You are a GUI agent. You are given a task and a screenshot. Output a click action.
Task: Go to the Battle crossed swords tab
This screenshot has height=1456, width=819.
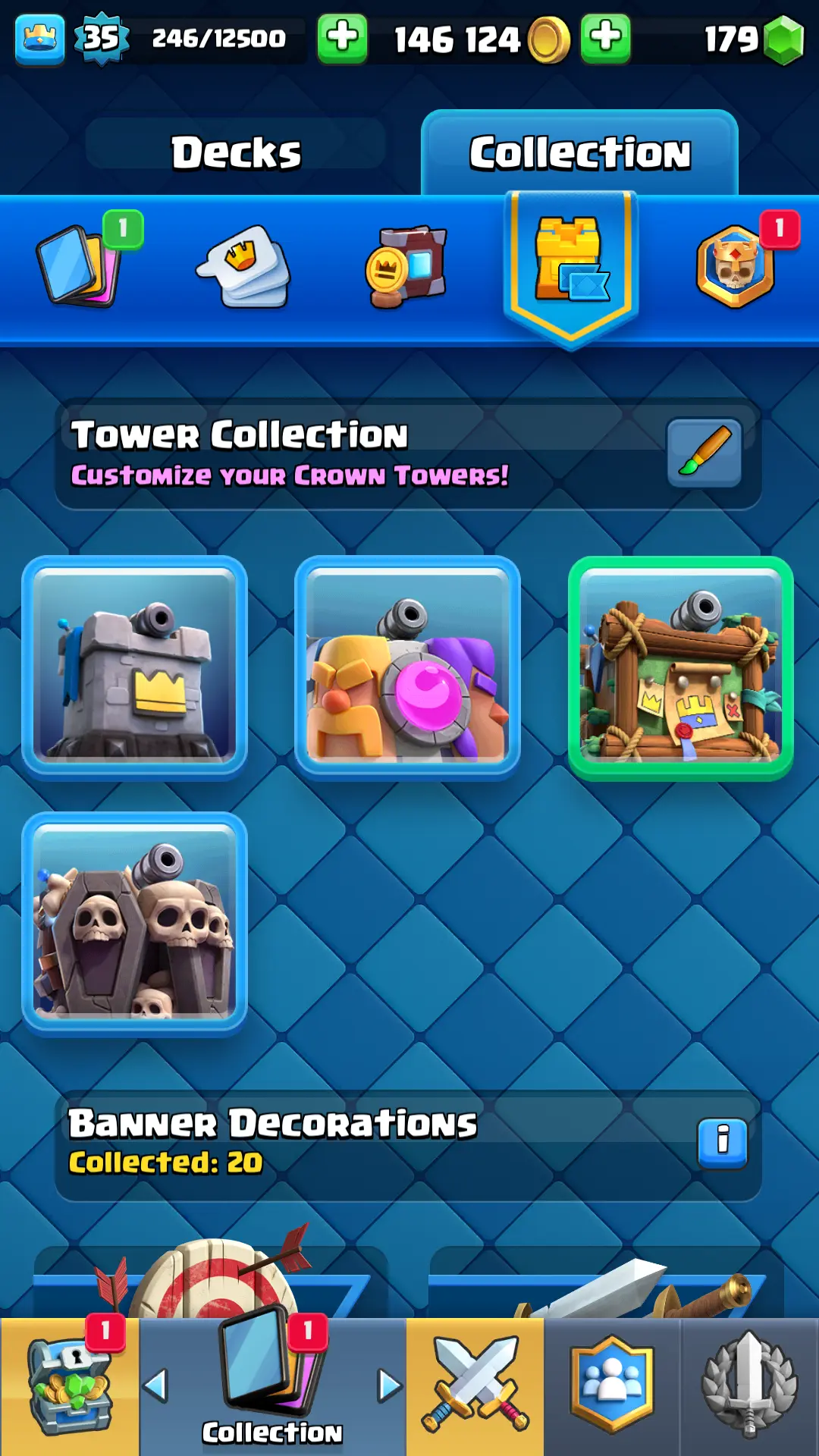475,1386
